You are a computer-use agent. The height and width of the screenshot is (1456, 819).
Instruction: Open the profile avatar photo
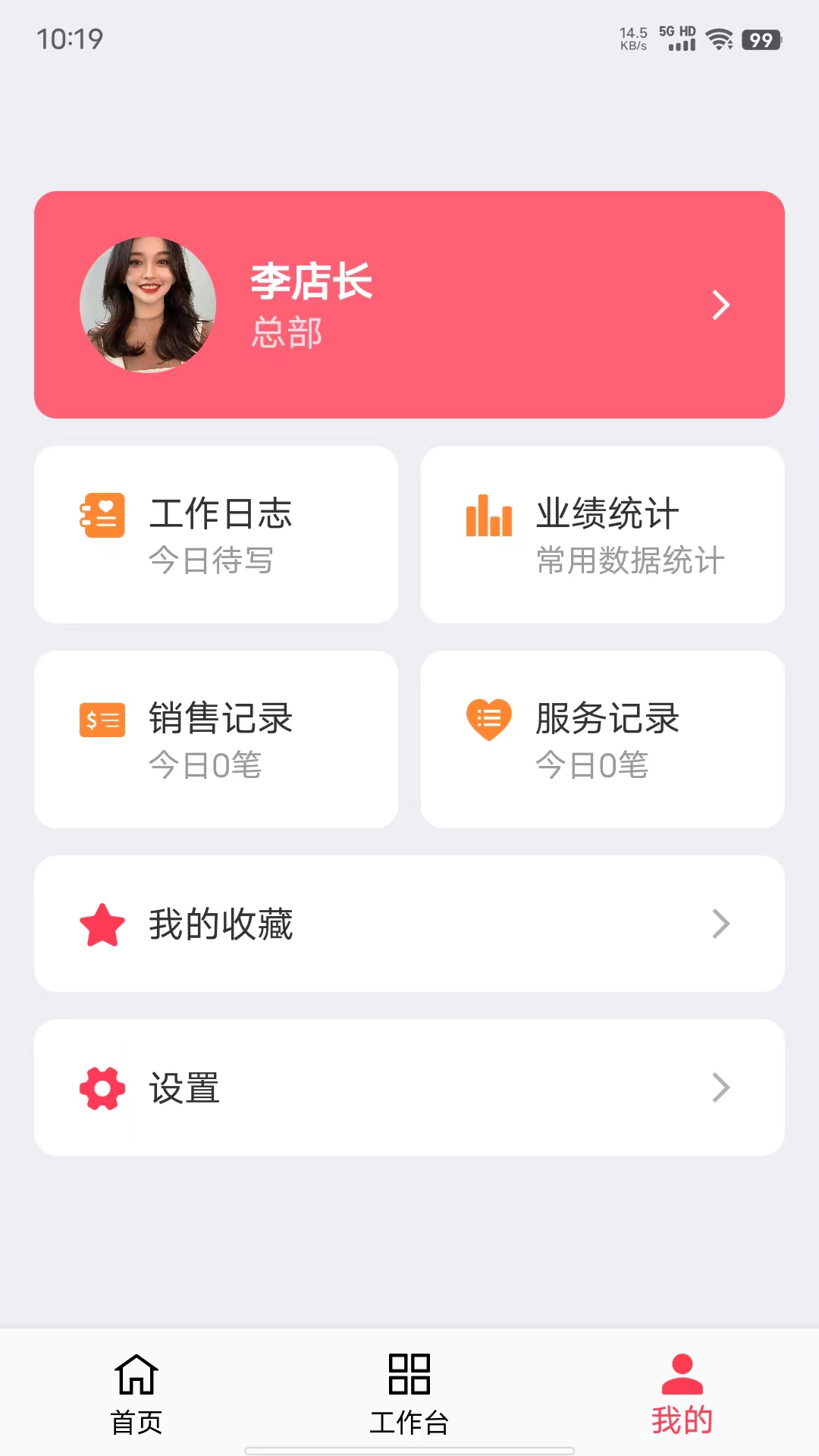[149, 305]
